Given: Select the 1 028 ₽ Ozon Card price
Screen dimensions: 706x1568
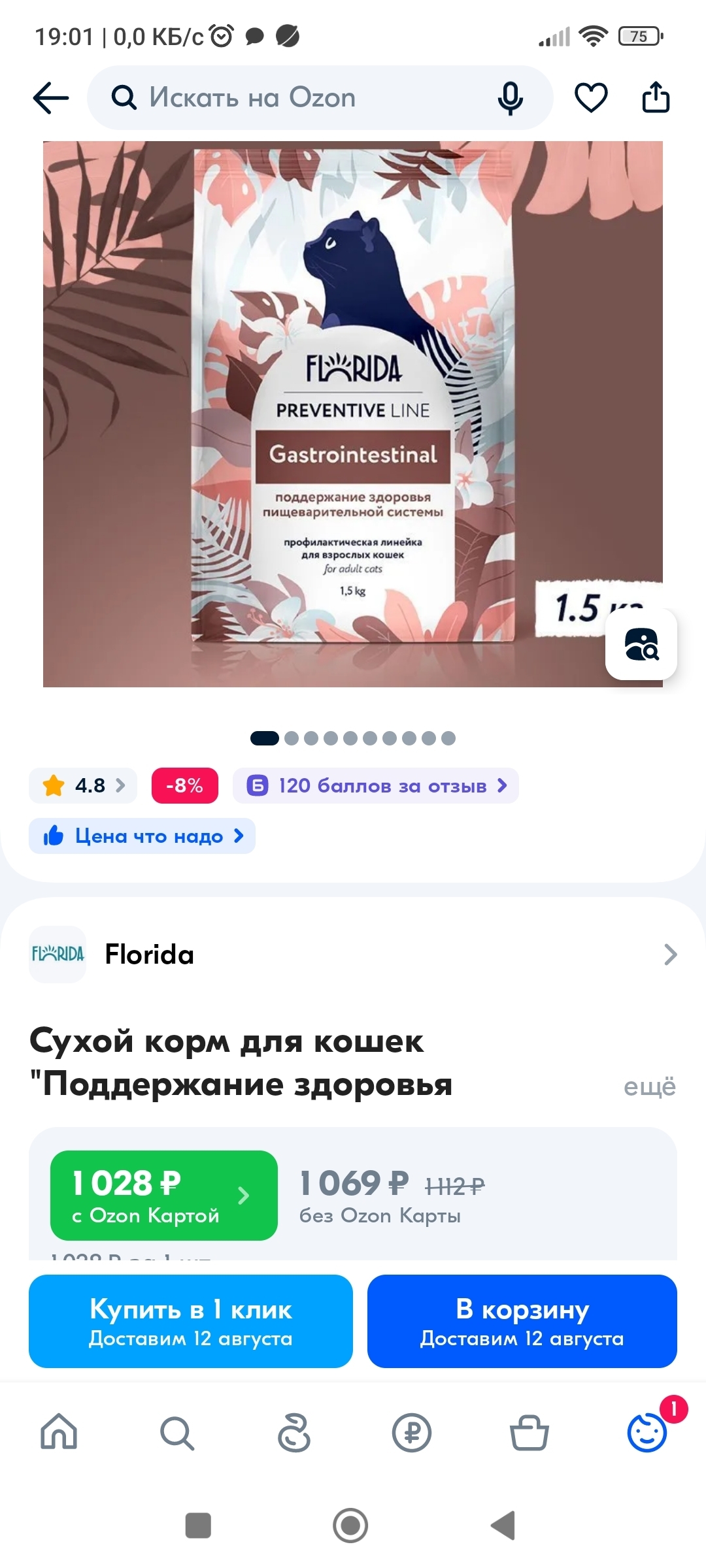Looking at the screenshot, I should coord(163,1196).
